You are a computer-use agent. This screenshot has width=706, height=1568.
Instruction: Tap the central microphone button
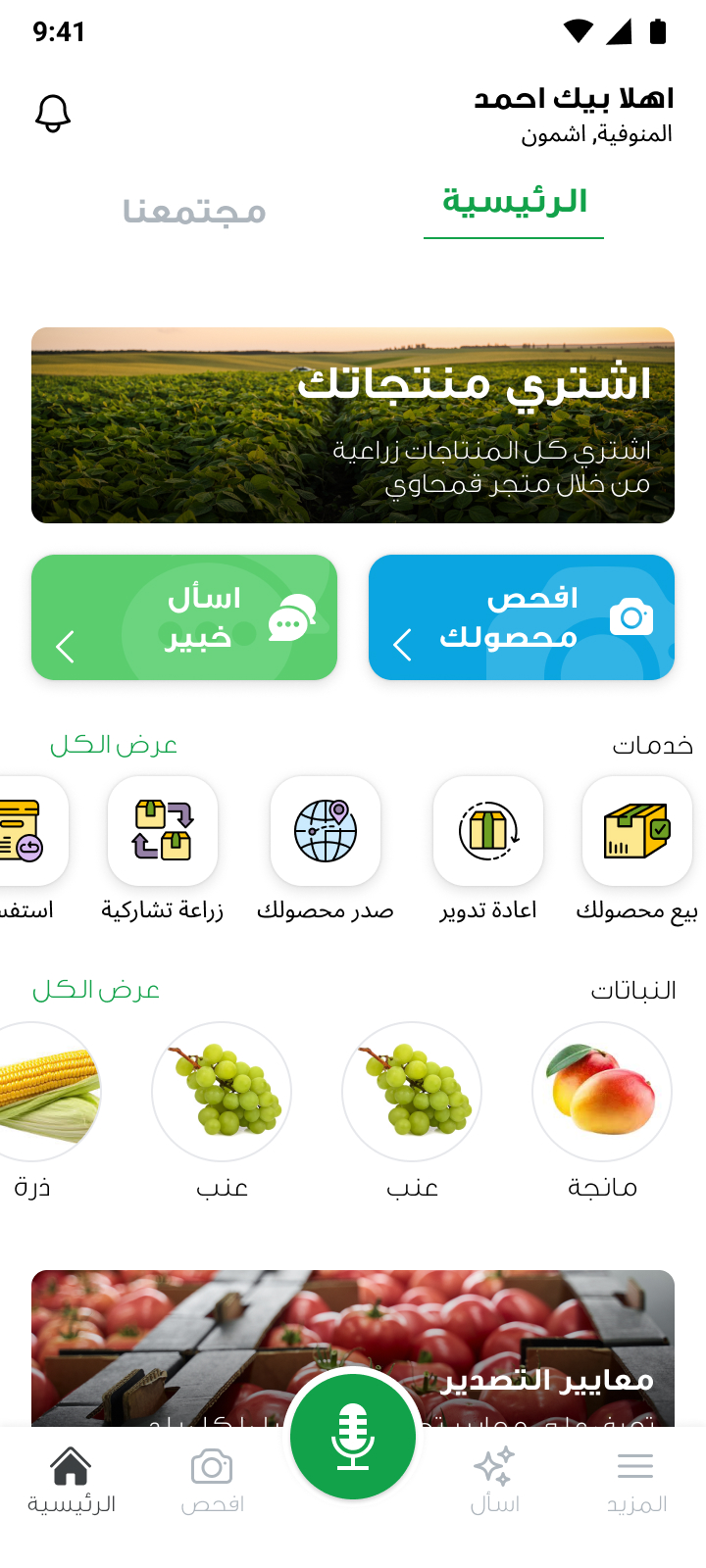point(353,1436)
